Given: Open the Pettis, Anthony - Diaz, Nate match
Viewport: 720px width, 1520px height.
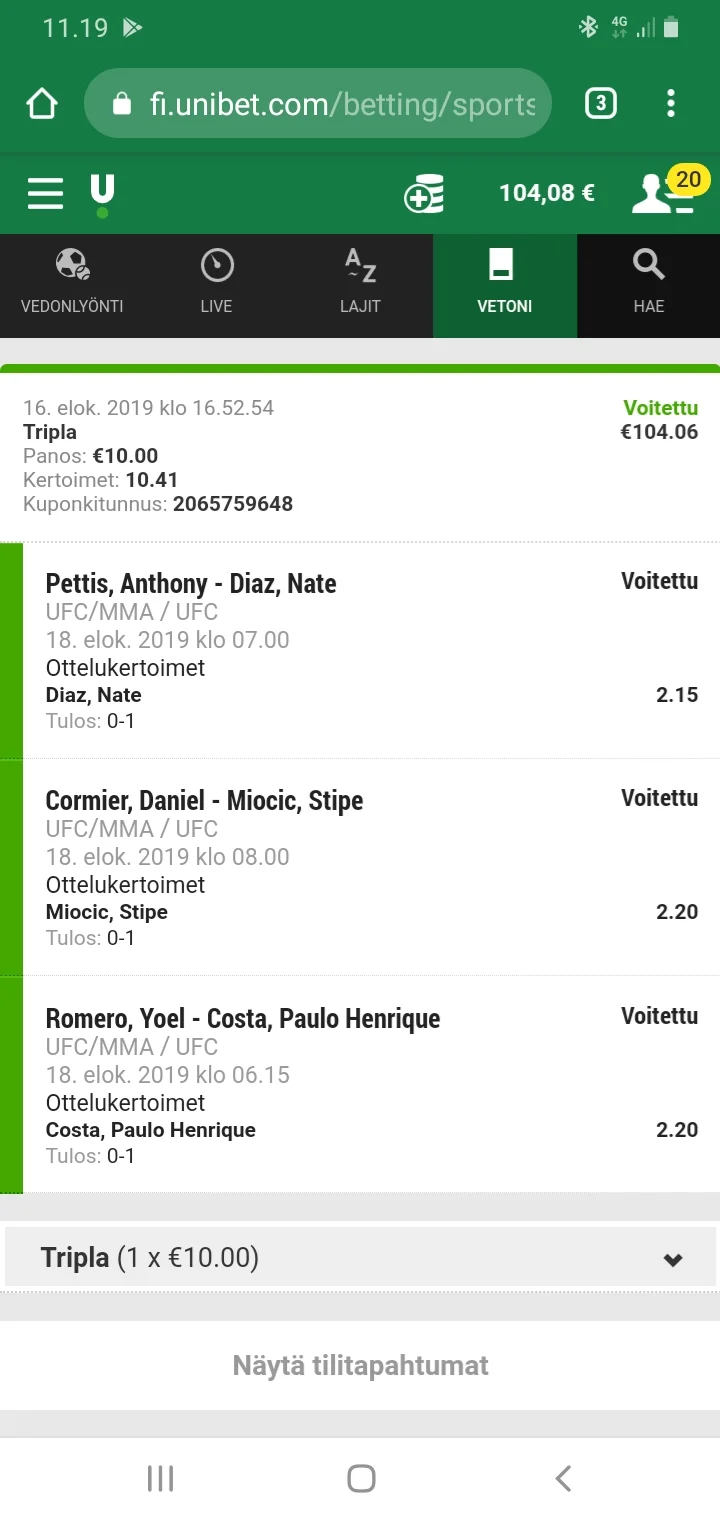Looking at the screenshot, I should point(191,584).
